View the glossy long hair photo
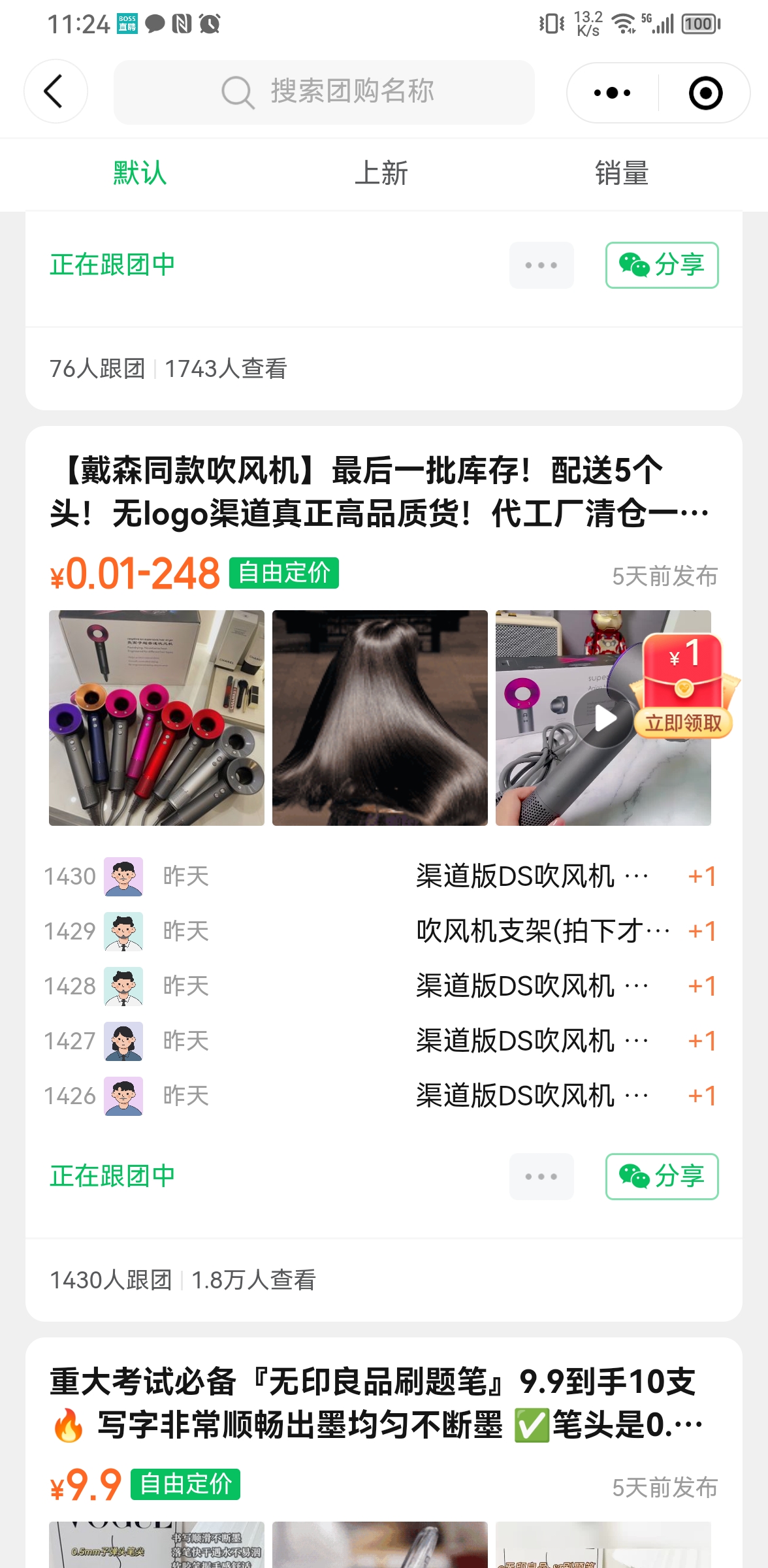This screenshot has width=768, height=1568. pyautogui.click(x=380, y=717)
